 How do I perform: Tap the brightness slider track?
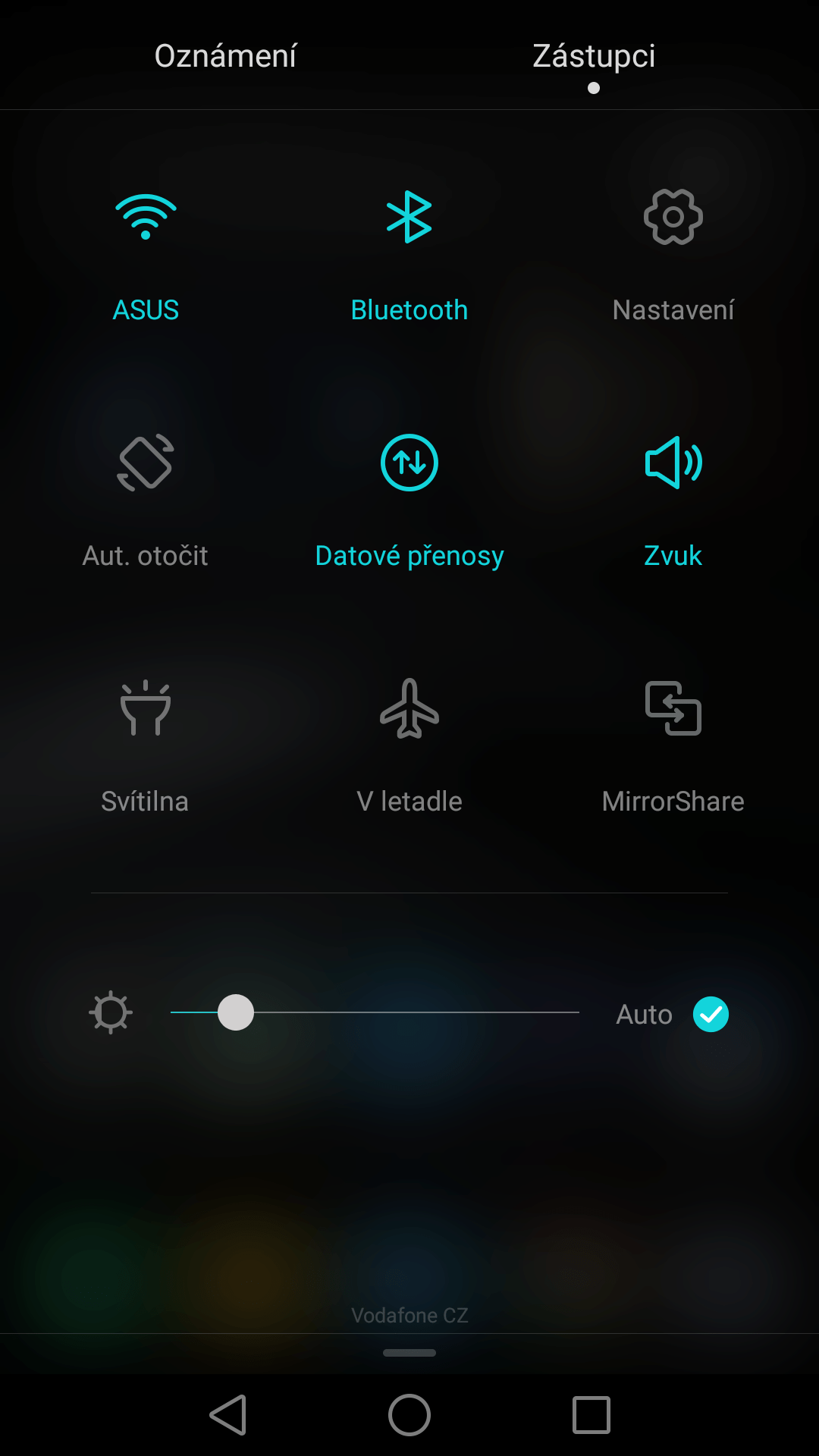375,1012
